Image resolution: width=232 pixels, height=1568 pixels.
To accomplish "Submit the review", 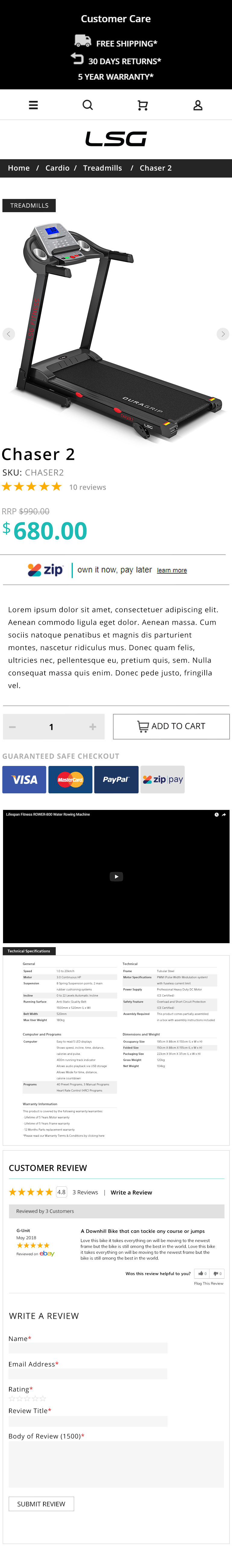I will [41, 1504].
